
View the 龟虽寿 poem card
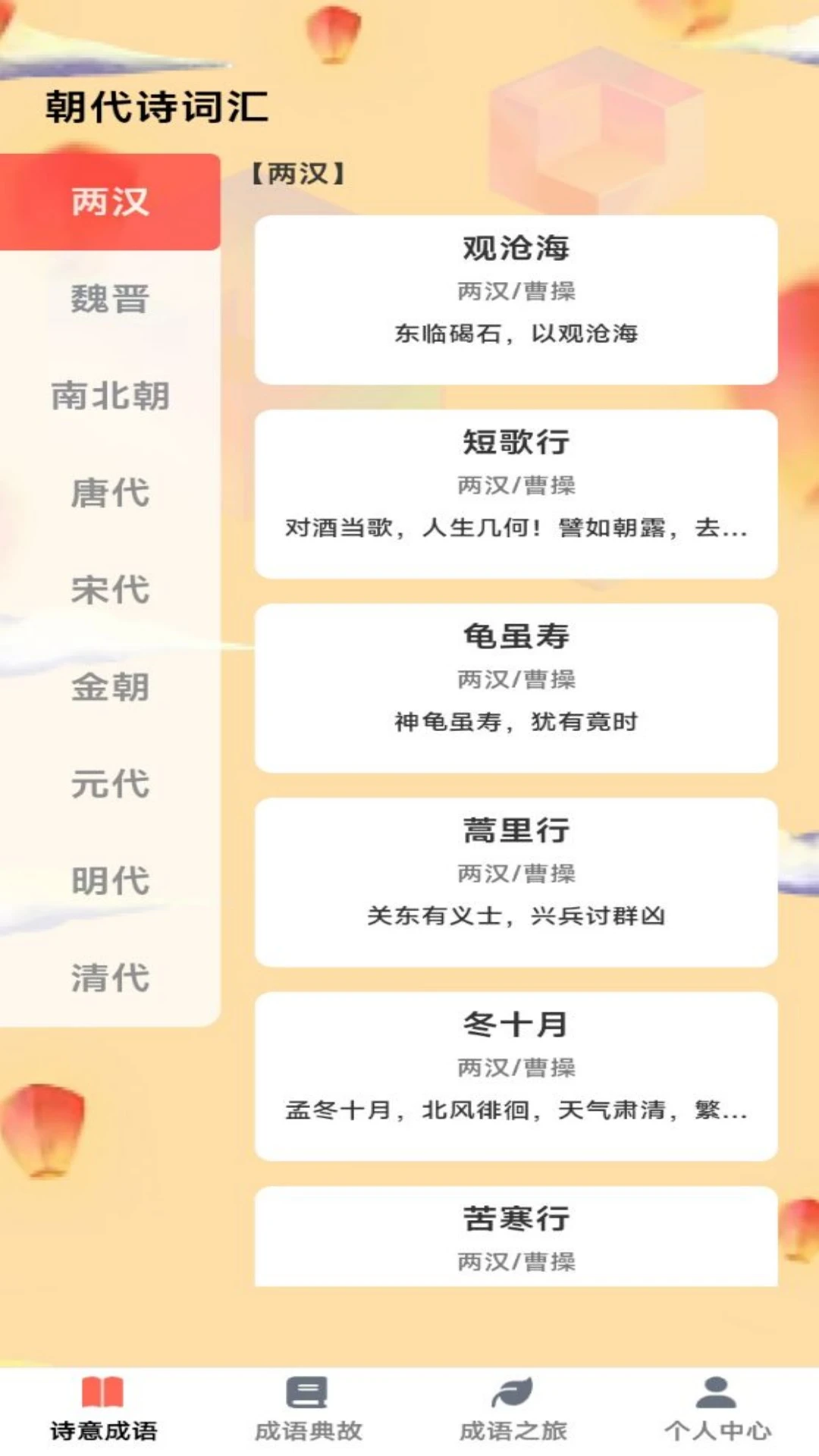(x=516, y=688)
